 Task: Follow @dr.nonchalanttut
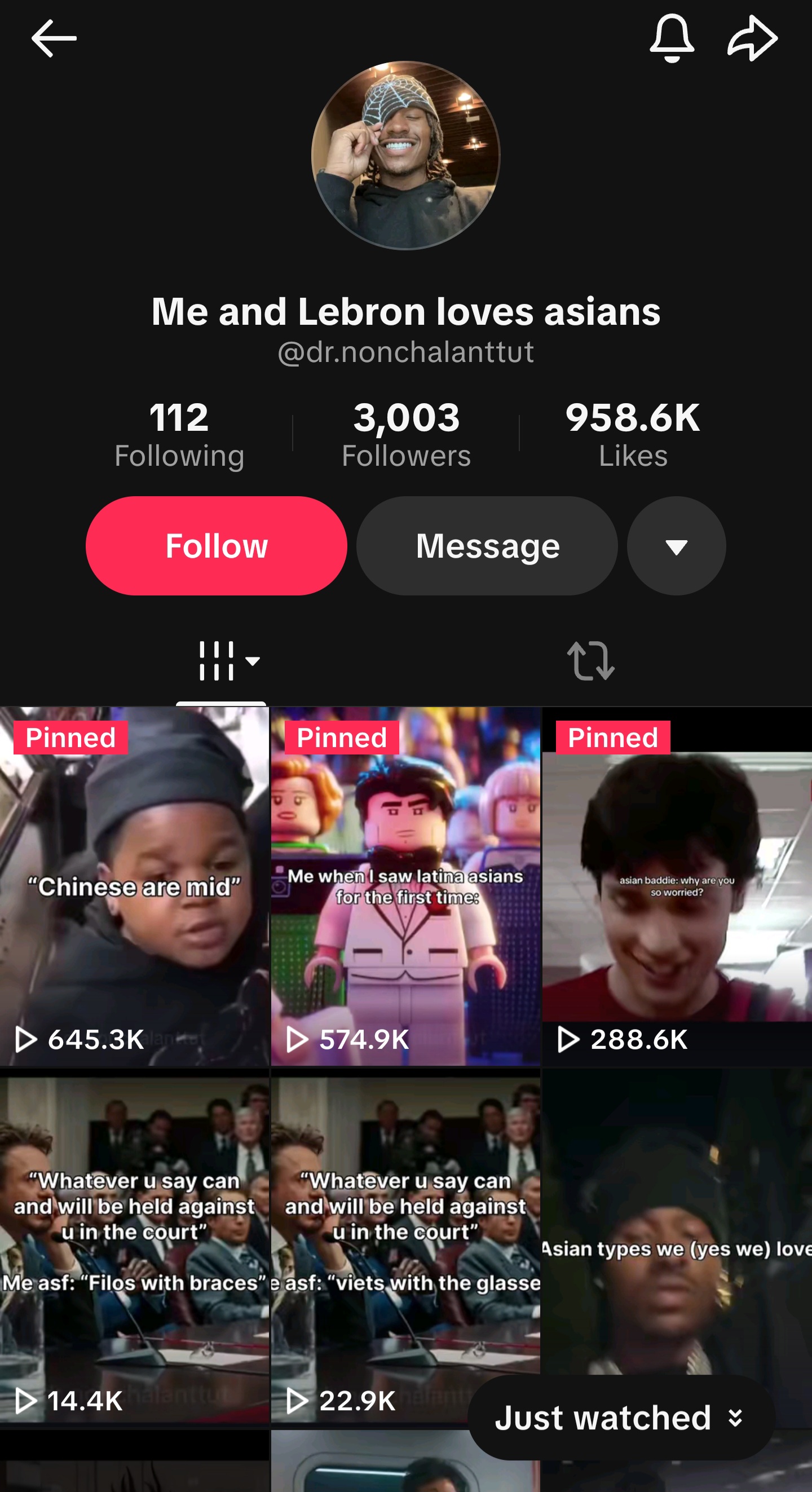216,546
